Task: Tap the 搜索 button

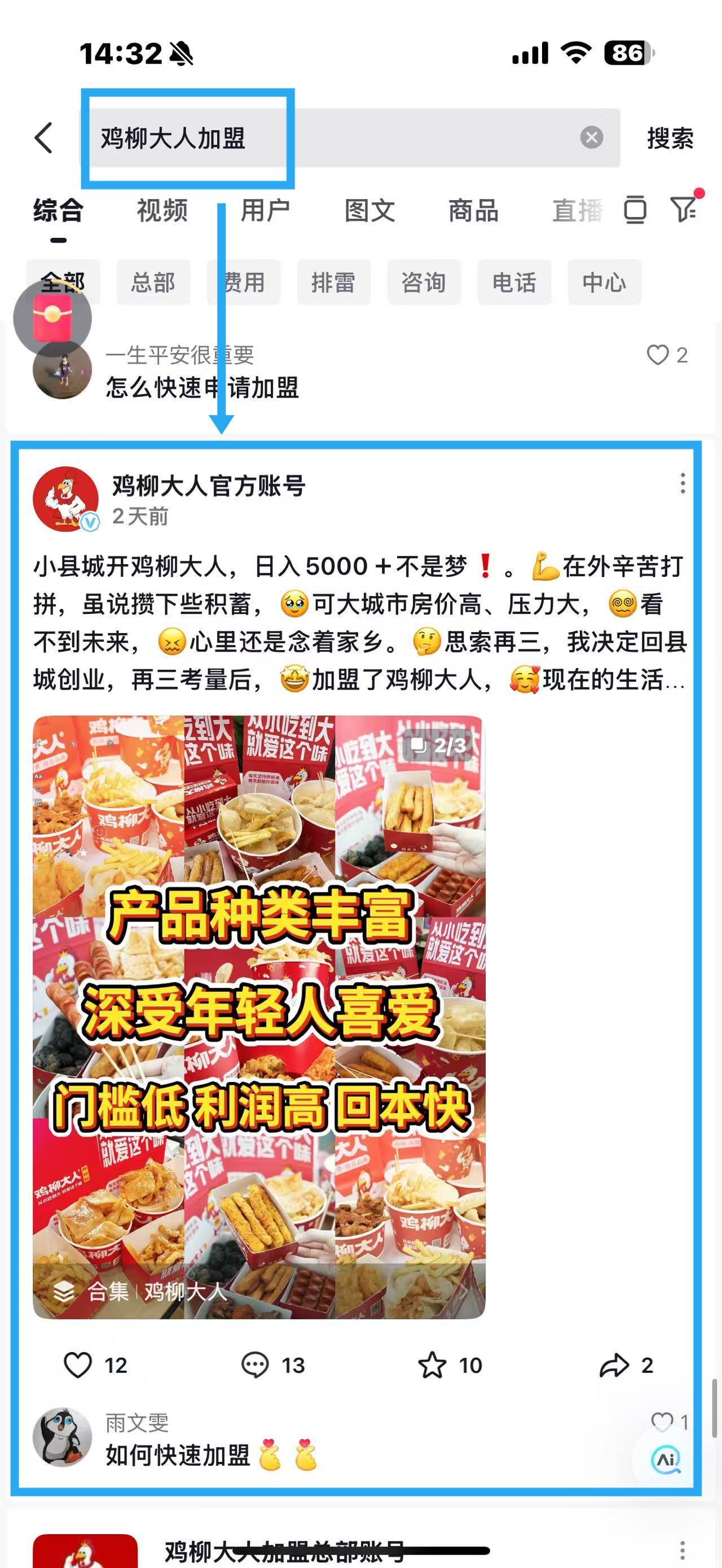Action: (670, 138)
